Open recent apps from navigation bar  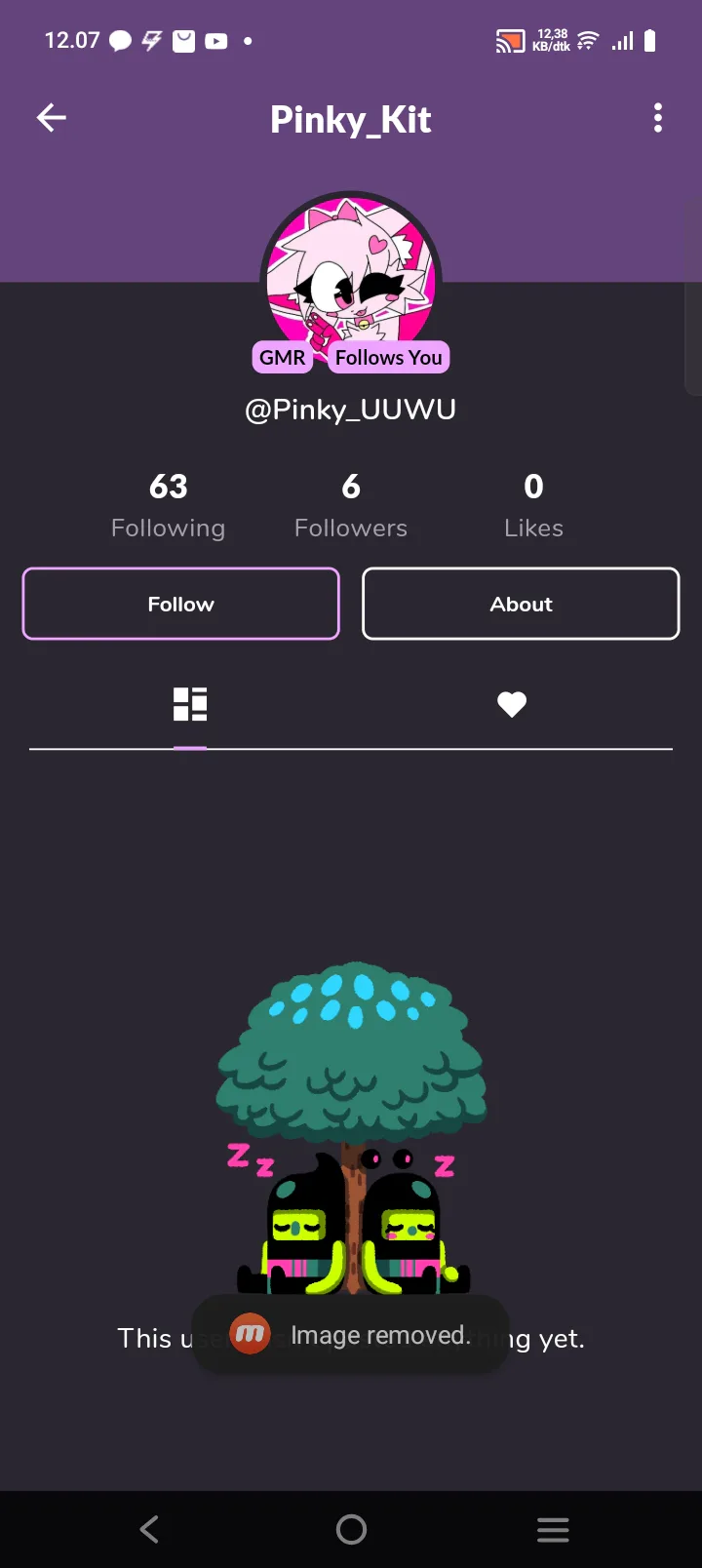(x=553, y=1529)
